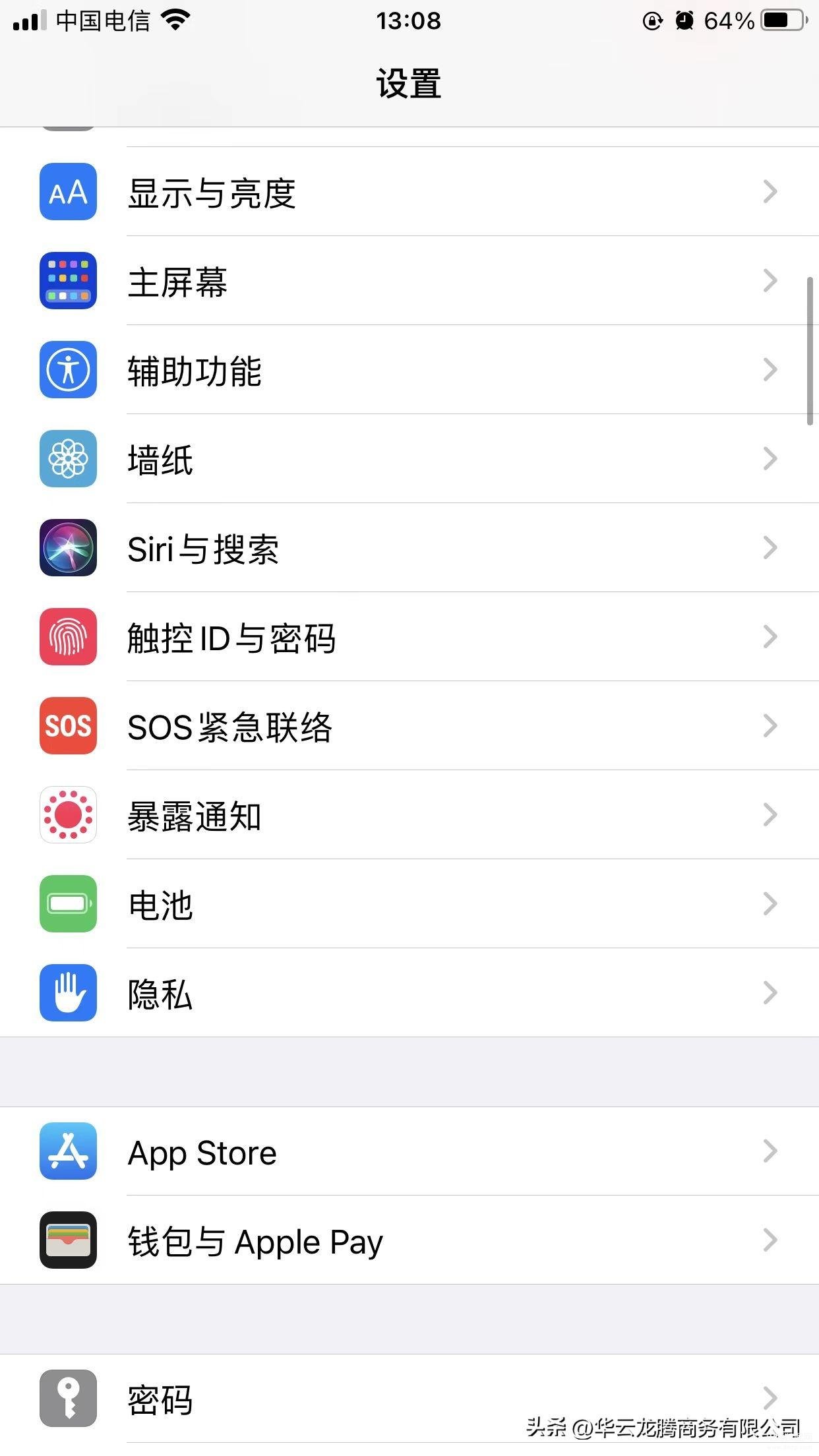Open 电池 battery settings
Image resolution: width=819 pixels, height=1456 pixels.
[x=409, y=904]
